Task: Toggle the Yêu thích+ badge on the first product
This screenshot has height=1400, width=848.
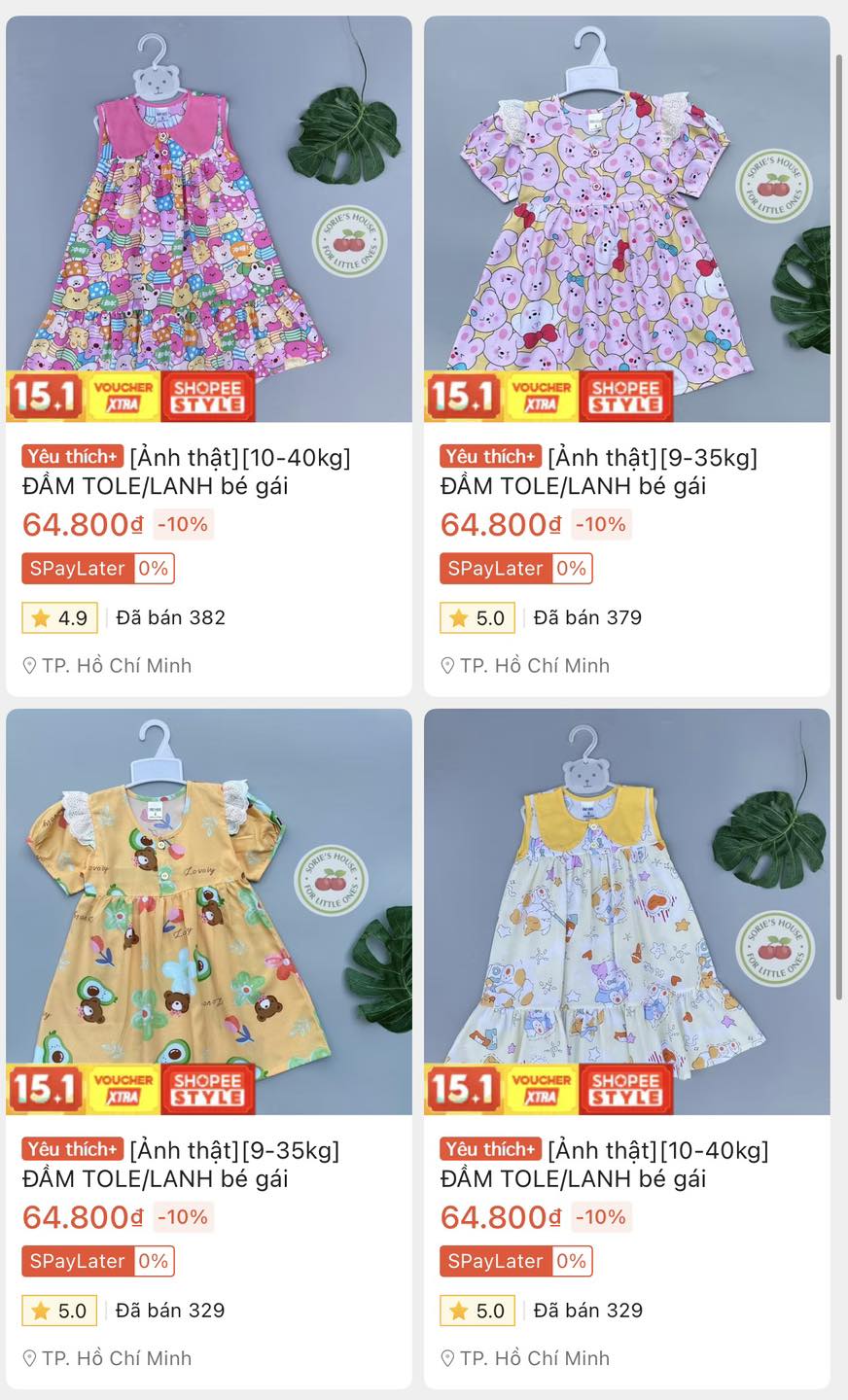Action: [x=70, y=457]
